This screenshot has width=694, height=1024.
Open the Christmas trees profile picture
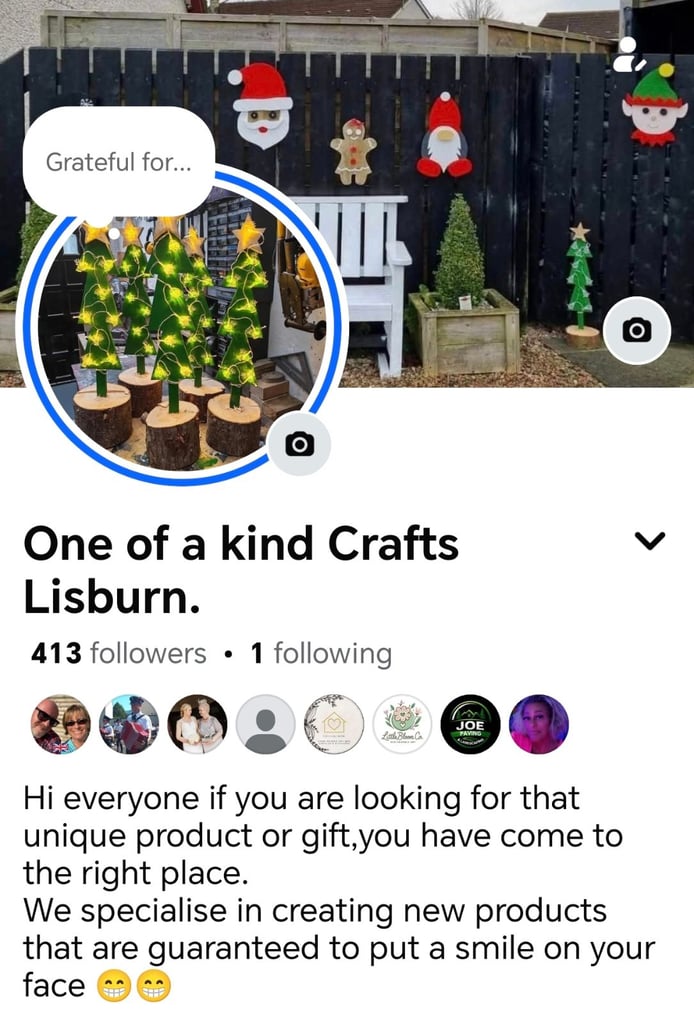(170, 330)
